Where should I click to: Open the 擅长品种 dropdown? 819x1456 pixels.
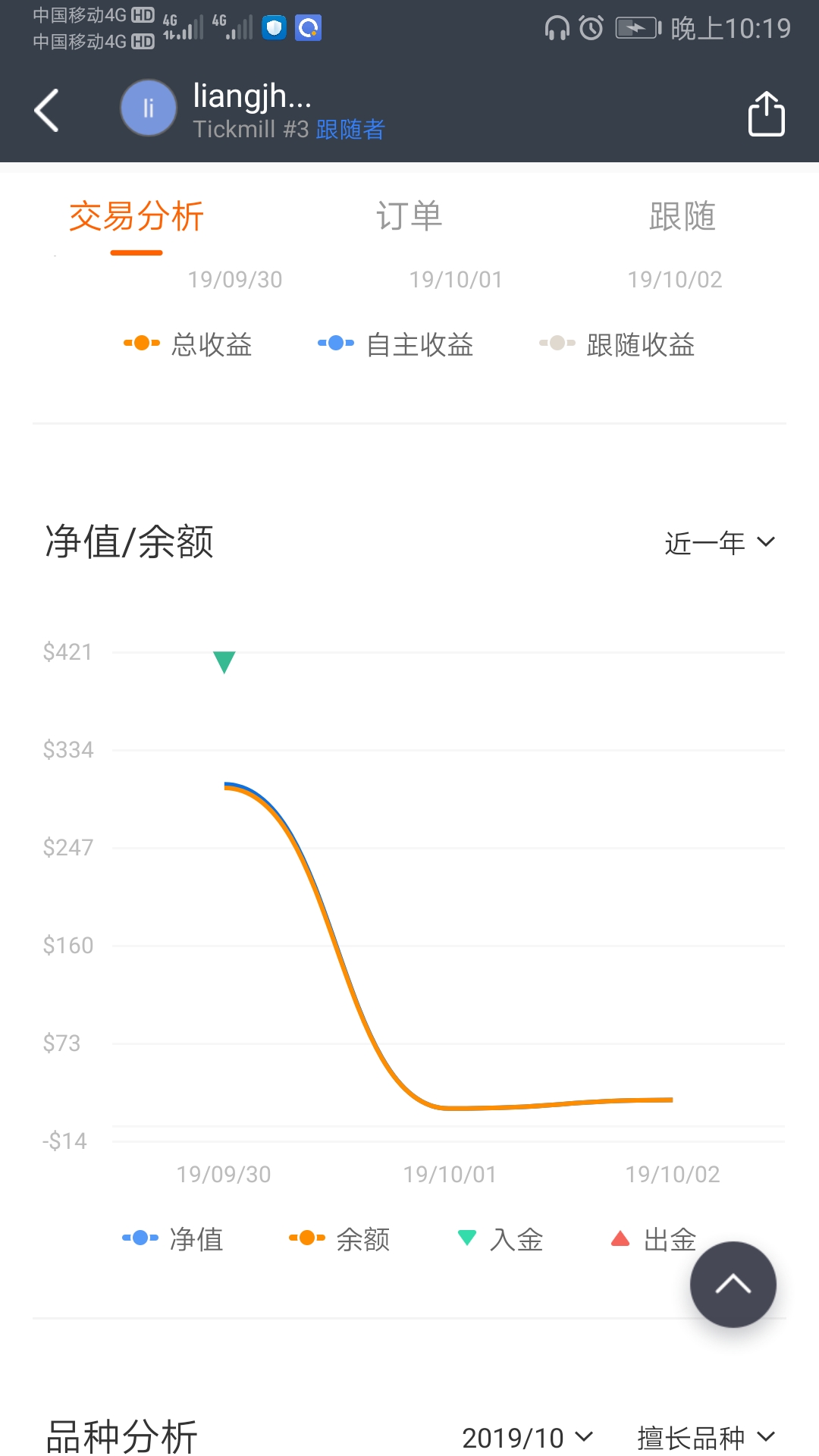[x=707, y=1437]
